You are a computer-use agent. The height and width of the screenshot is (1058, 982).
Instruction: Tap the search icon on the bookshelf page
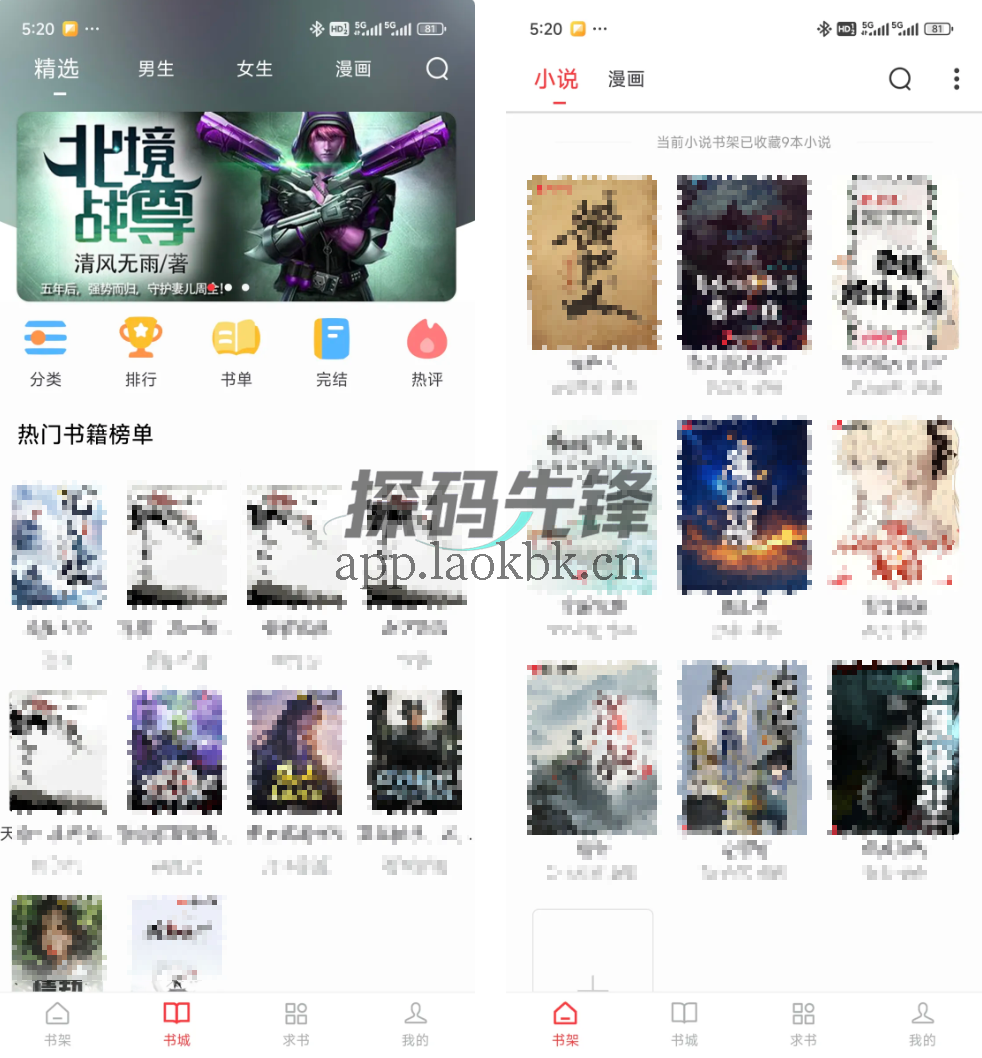(900, 79)
